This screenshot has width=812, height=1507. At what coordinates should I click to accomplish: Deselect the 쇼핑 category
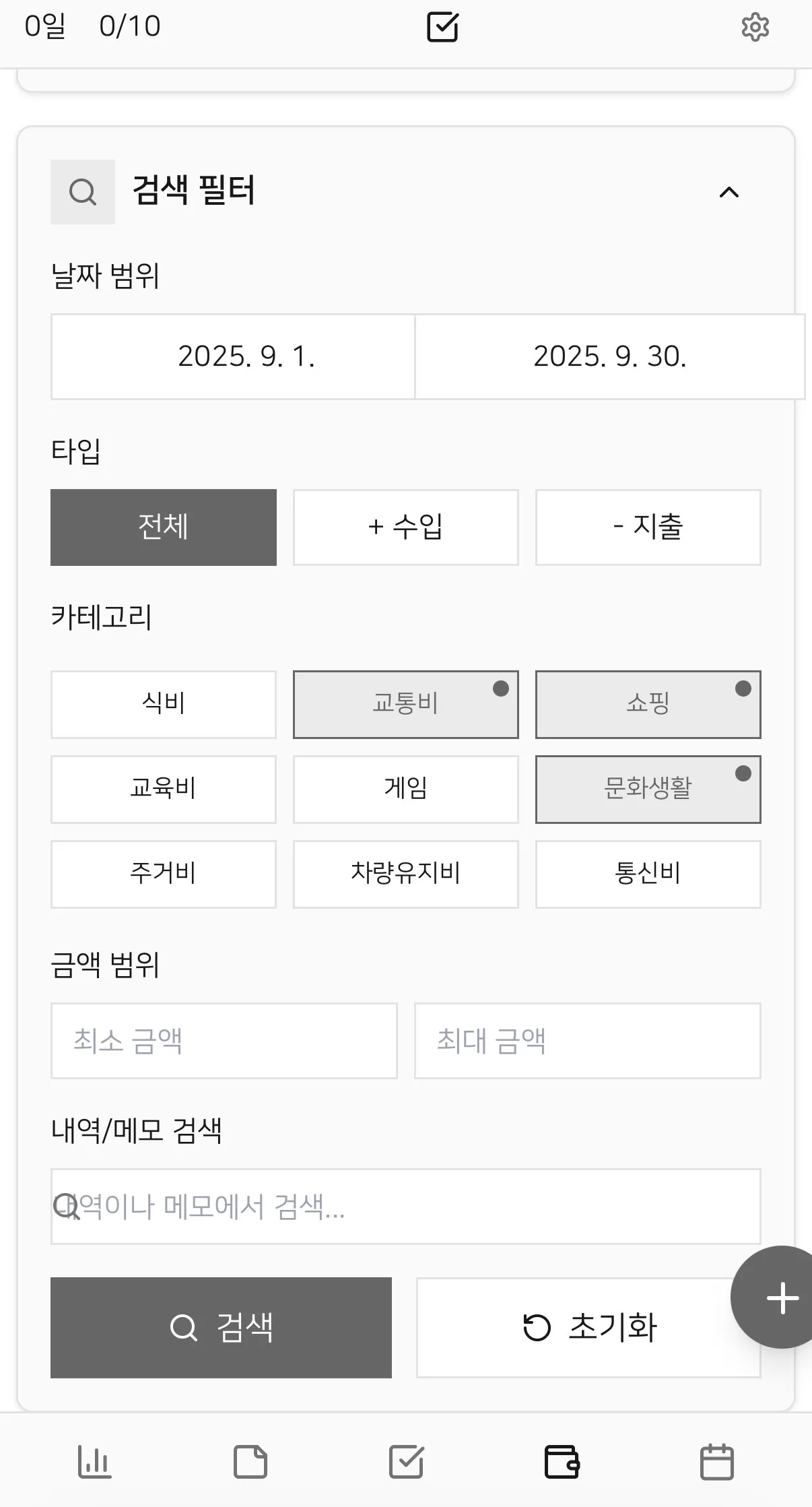click(648, 704)
